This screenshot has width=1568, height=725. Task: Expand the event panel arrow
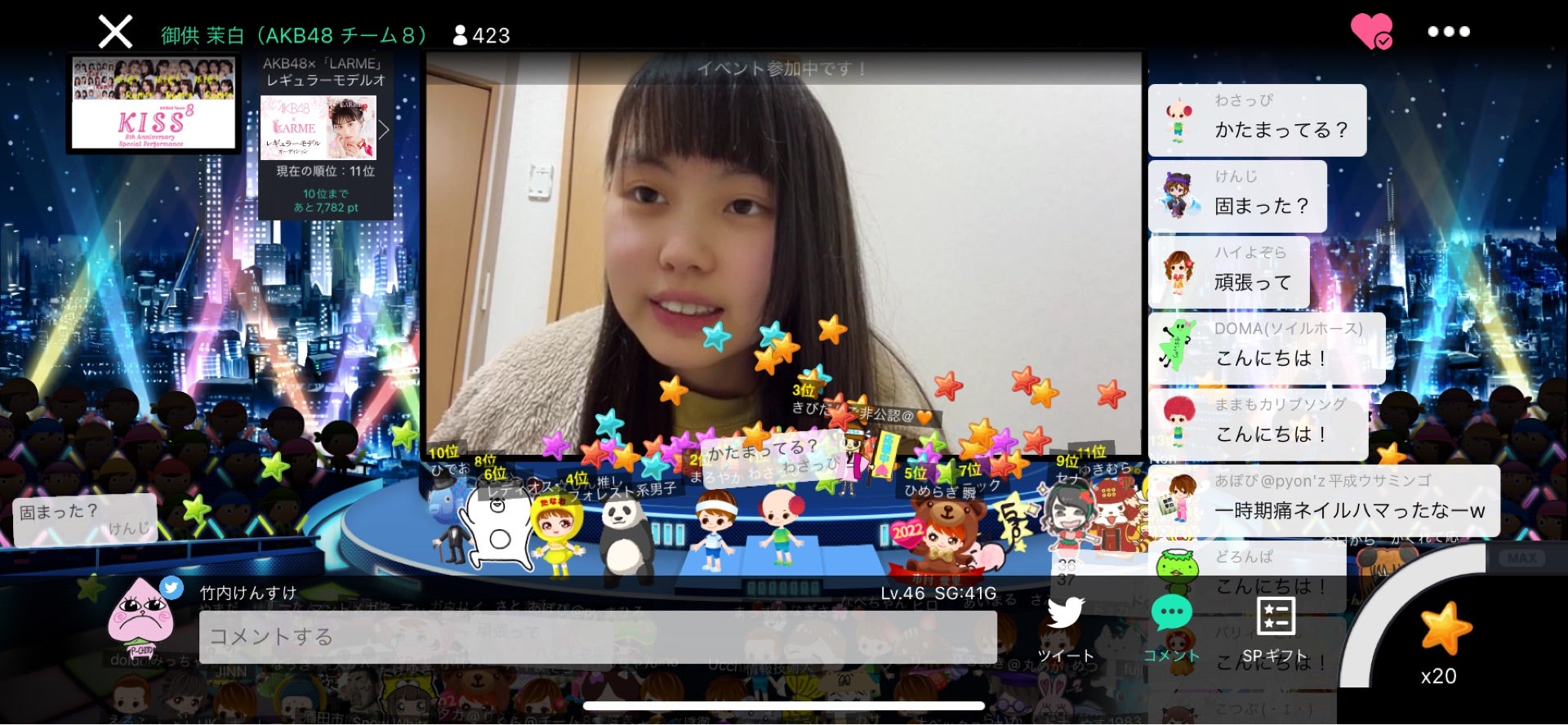384,129
